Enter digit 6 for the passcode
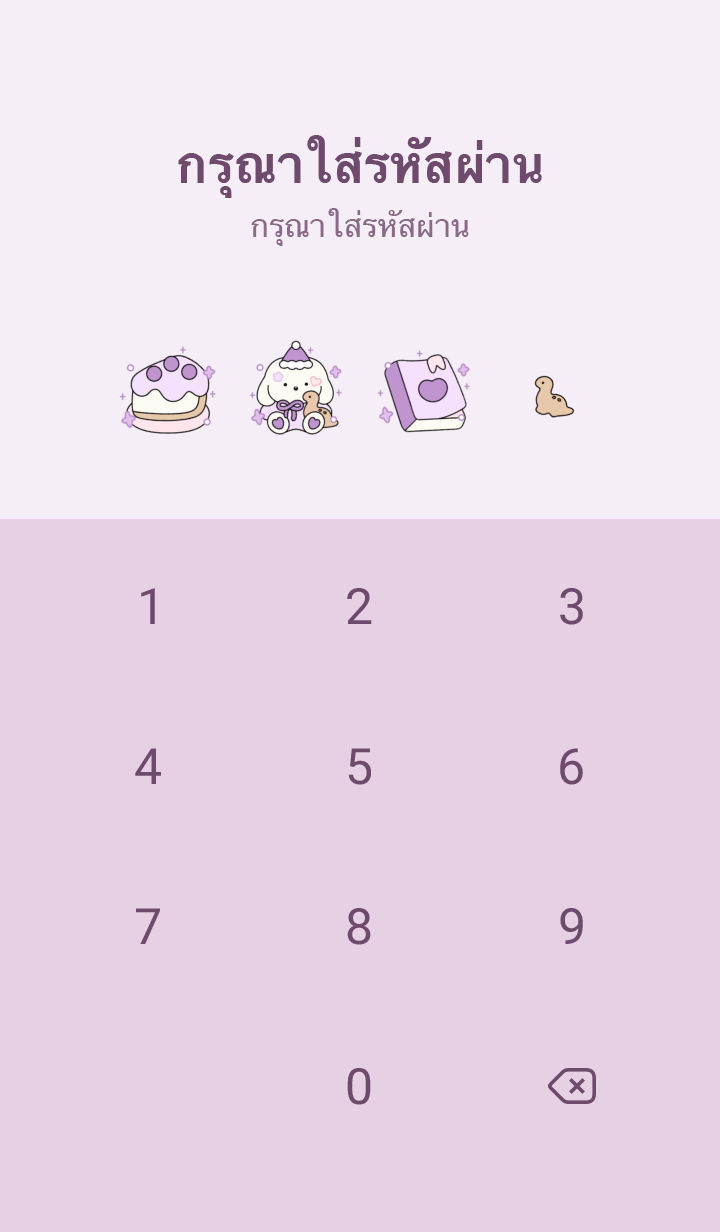Screen dimensions: 720x1232 coord(571,767)
